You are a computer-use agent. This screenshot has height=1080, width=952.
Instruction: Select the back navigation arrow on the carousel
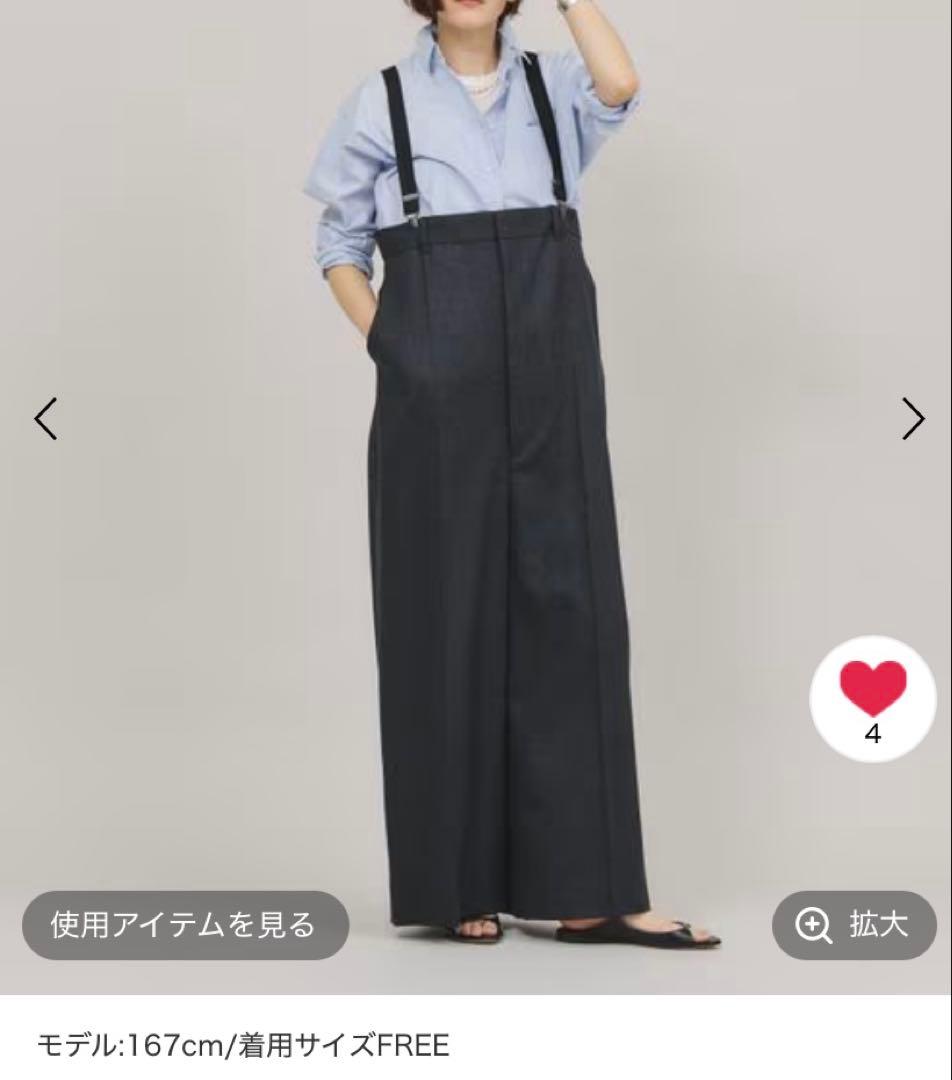click(47, 419)
